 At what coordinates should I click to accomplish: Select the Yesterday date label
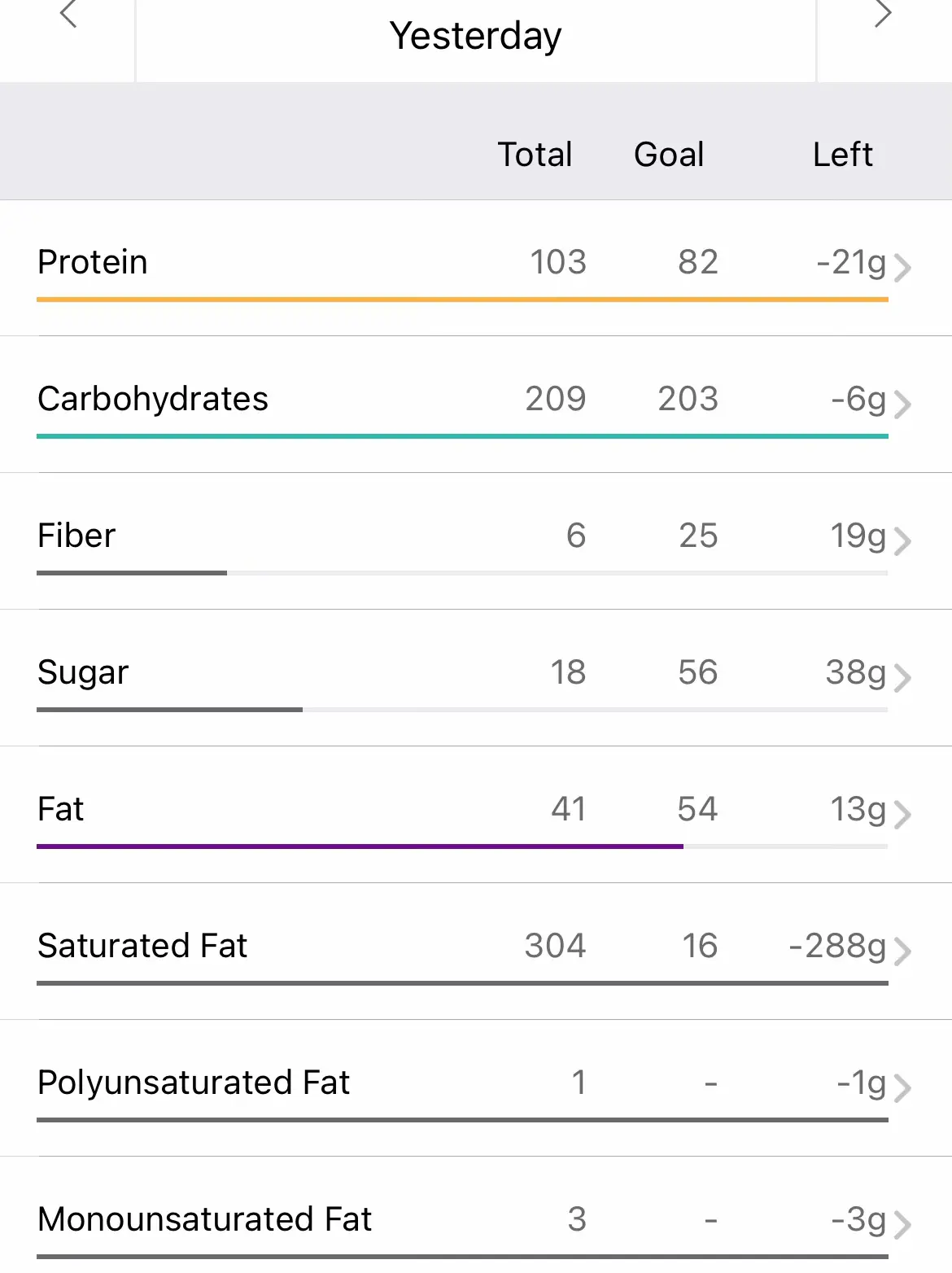pyautogui.click(x=475, y=34)
